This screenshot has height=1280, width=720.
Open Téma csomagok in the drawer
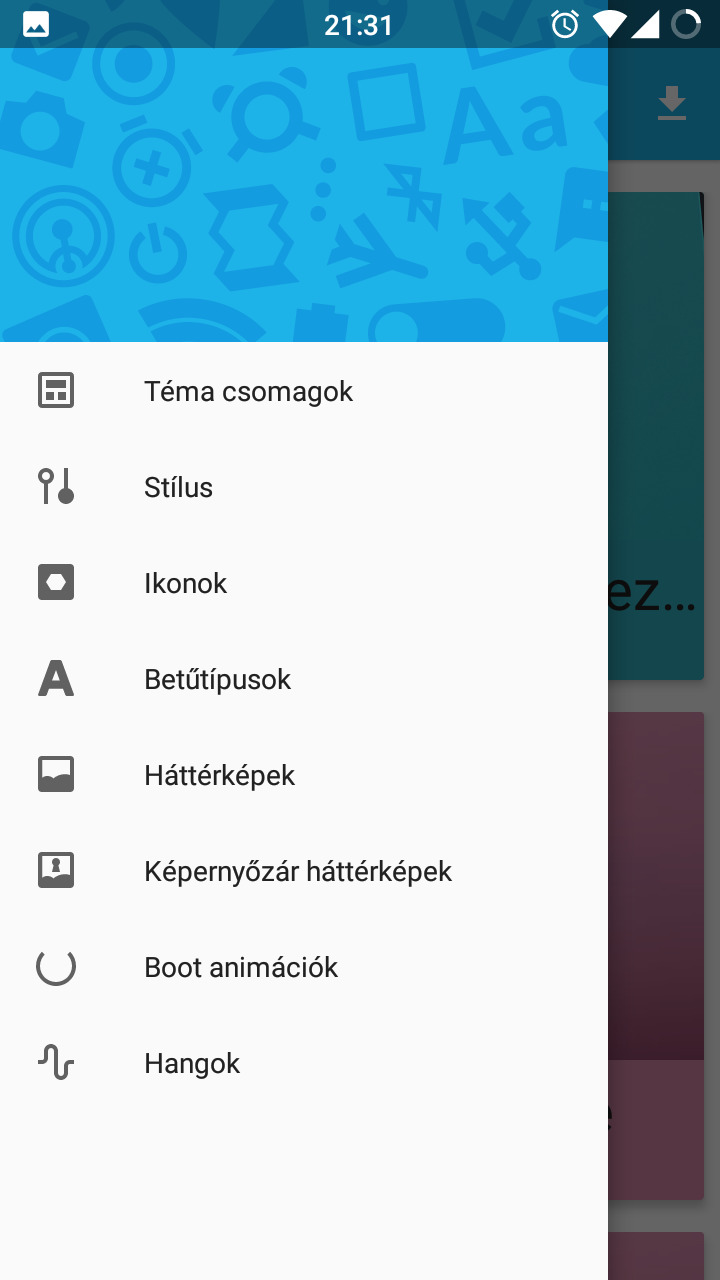click(248, 391)
